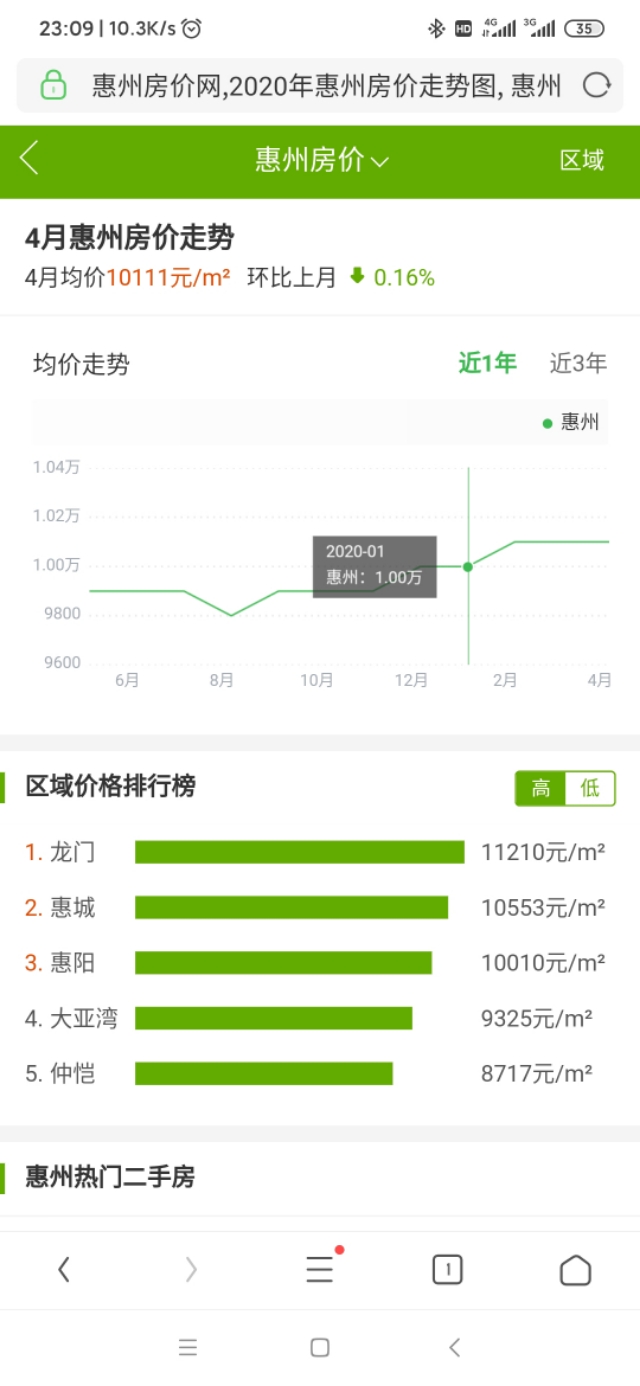Image resolution: width=640 pixels, height=1386 pixels.
Task: Tap the system recent apps button
Action: pos(188,1347)
